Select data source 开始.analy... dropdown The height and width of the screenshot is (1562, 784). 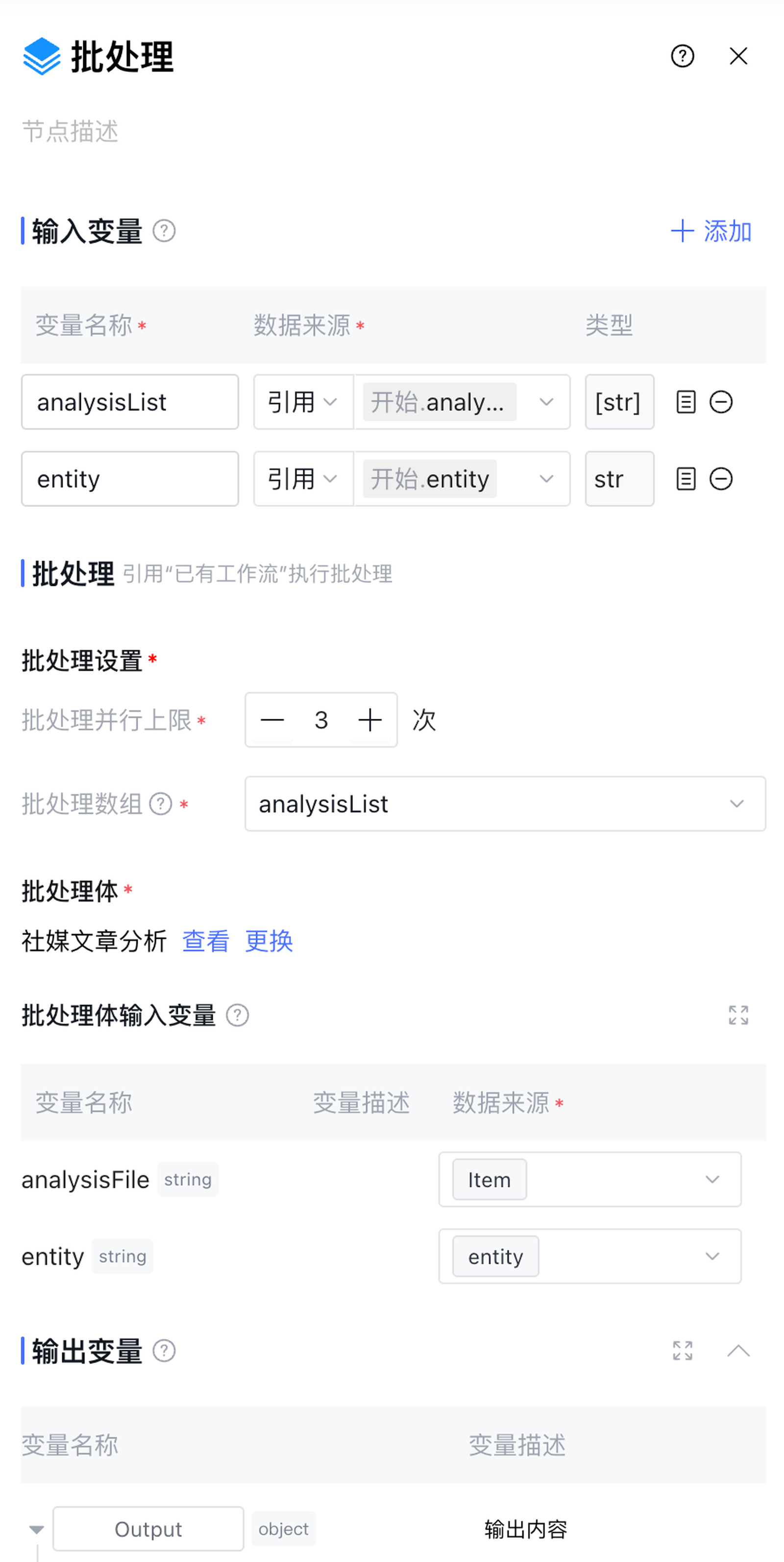click(462, 402)
